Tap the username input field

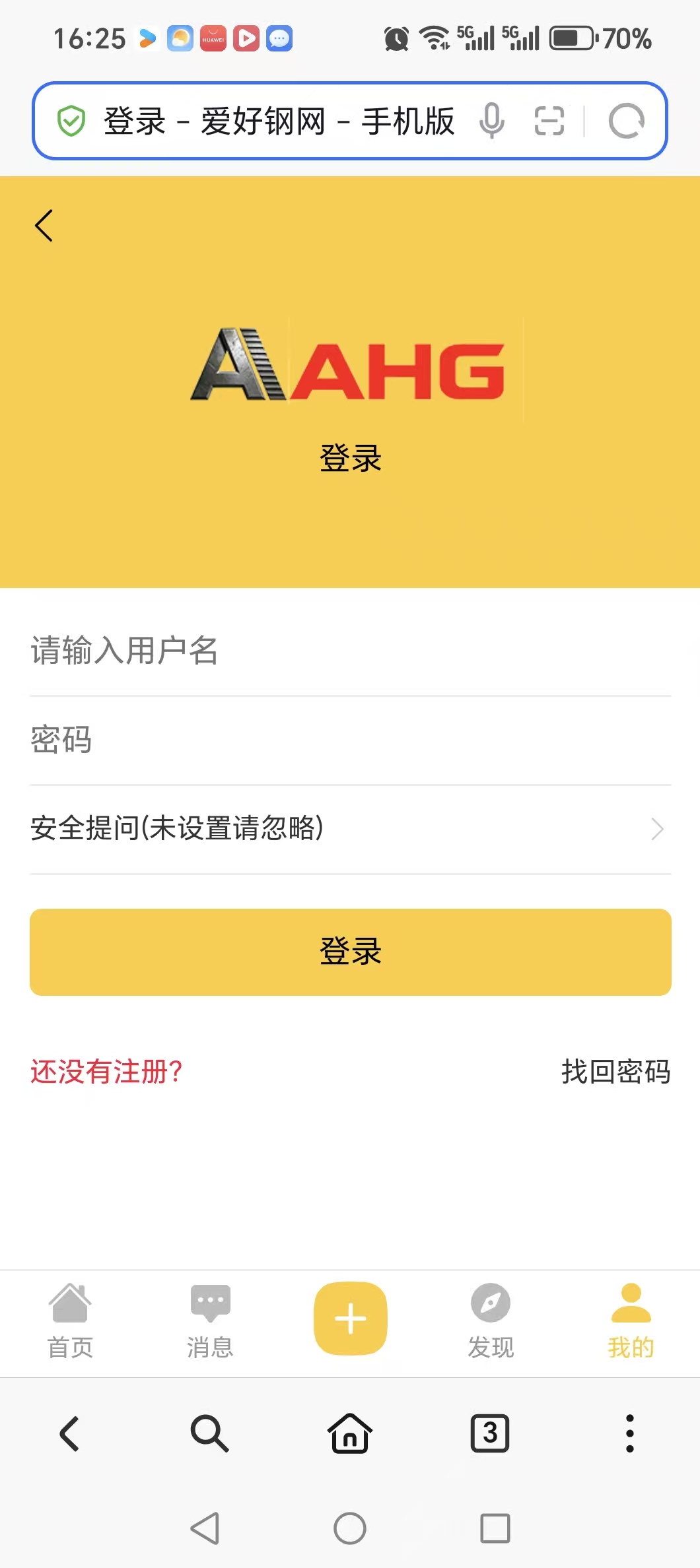click(350, 651)
